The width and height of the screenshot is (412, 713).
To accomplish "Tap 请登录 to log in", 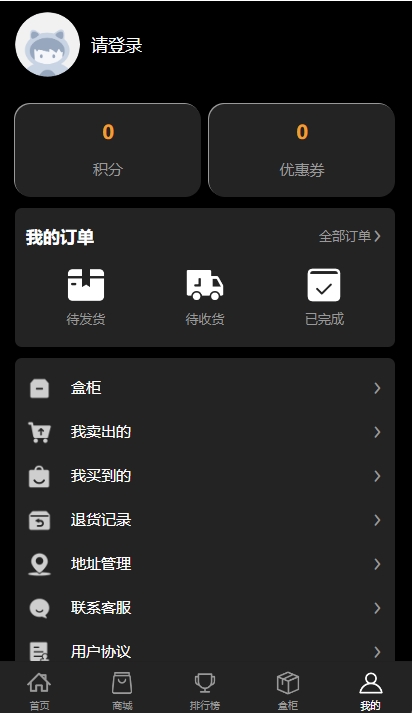I will click(x=117, y=45).
